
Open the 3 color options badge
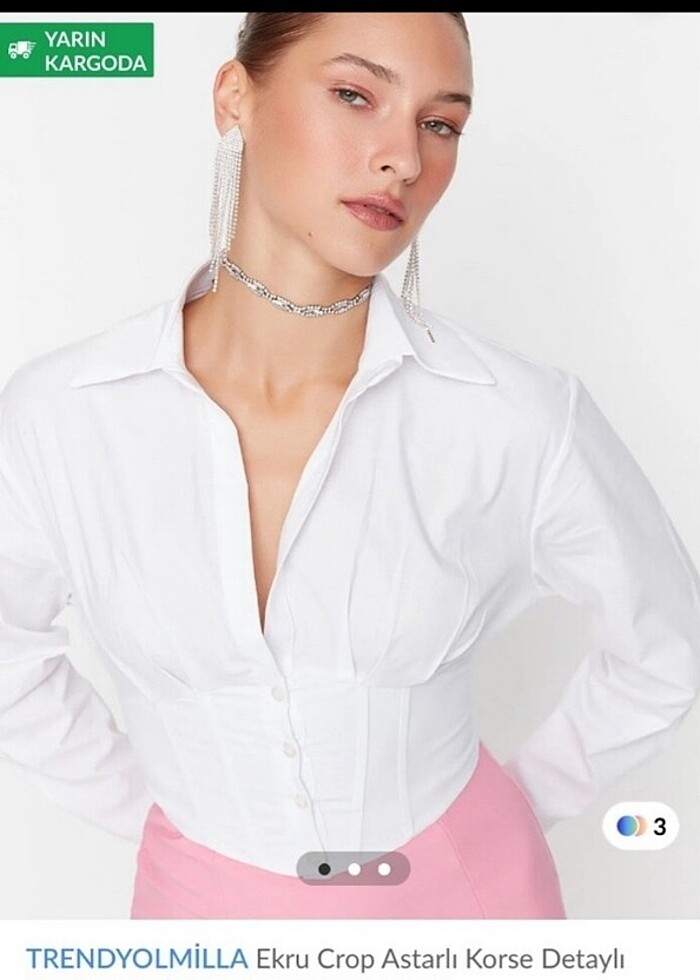pos(641,826)
